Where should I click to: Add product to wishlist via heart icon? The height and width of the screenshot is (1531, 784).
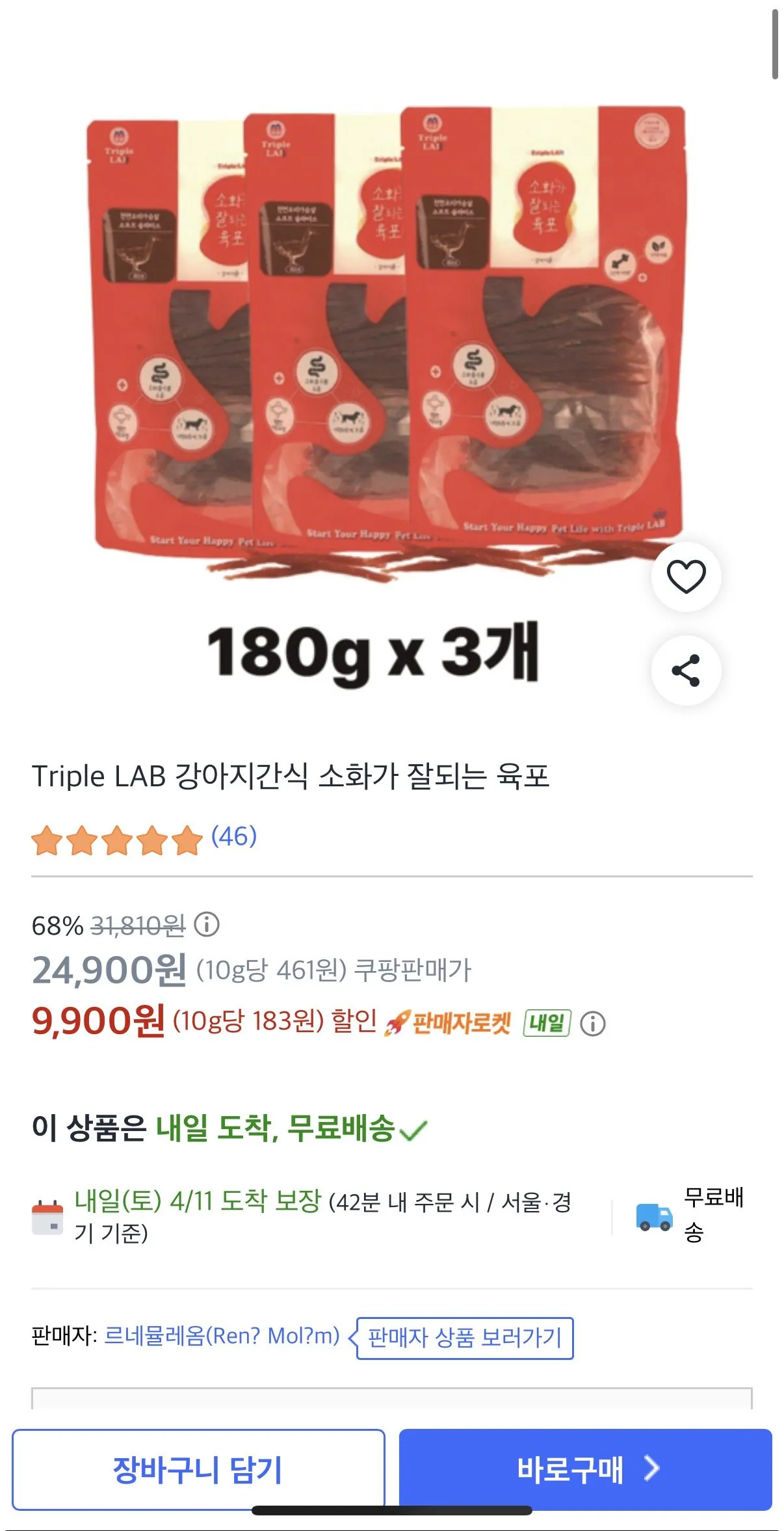coord(685,576)
